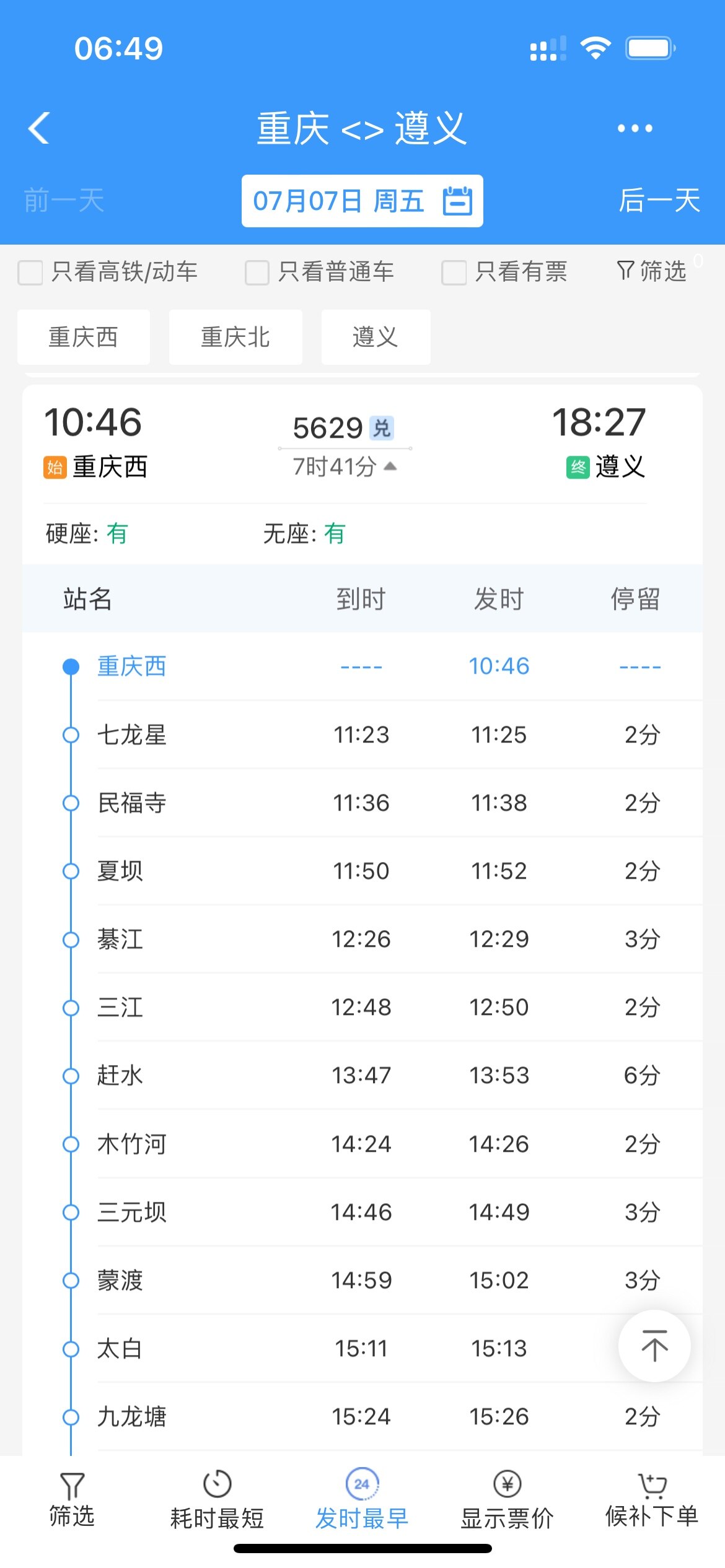Image resolution: width=725 pixels, height=1568 pixels.
Task: Select the 重庆西 station chip
Action: [x=84, y=338]
